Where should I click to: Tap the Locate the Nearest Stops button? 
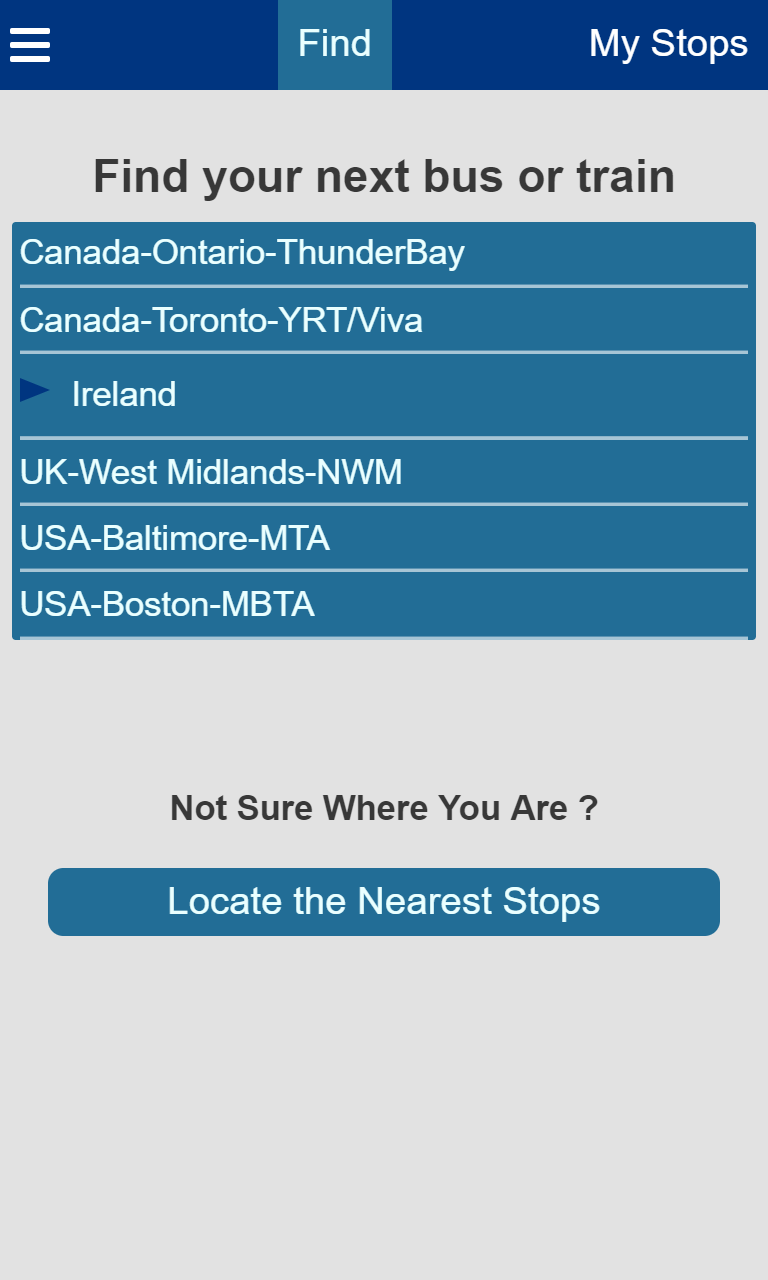[x=384, y=902]
